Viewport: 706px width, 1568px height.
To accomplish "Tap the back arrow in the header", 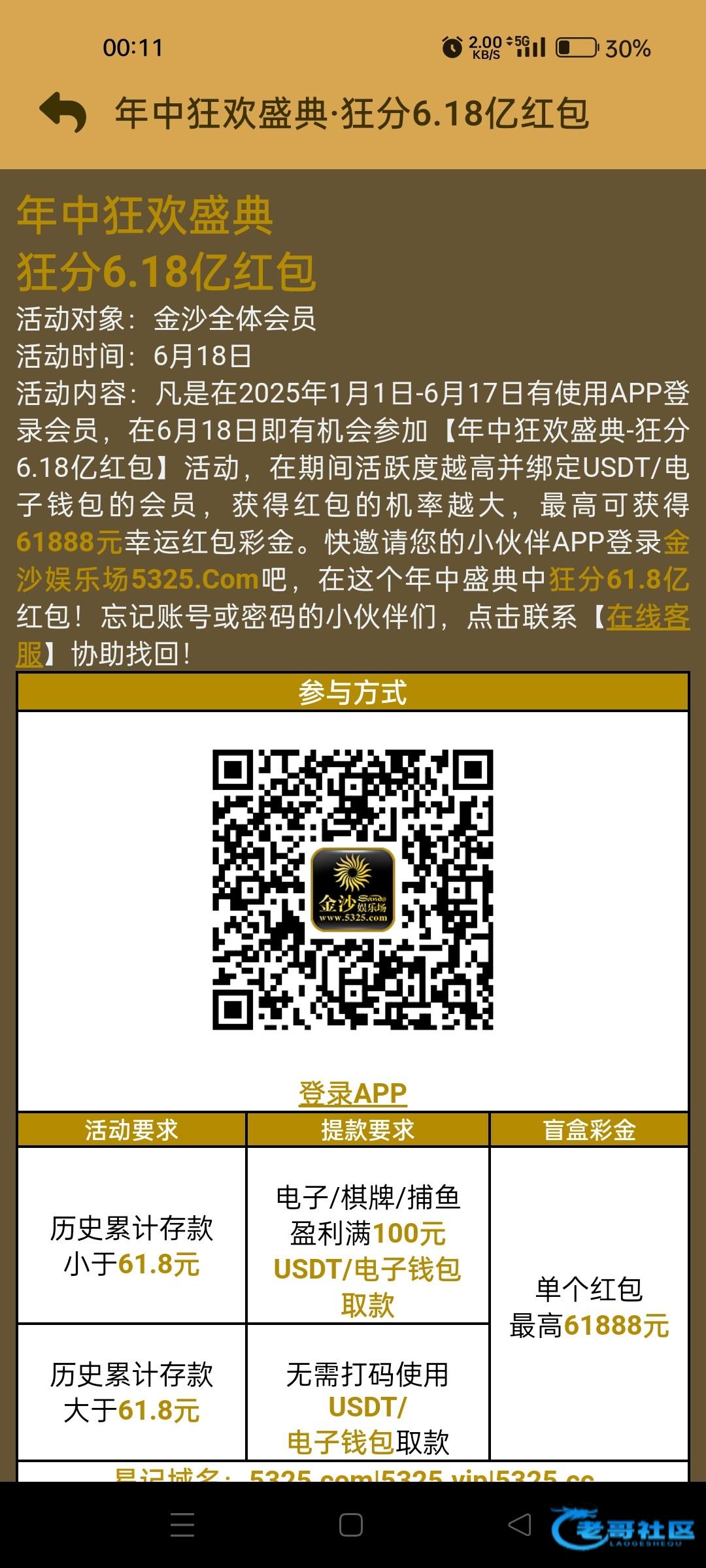I will coord(63,112).
